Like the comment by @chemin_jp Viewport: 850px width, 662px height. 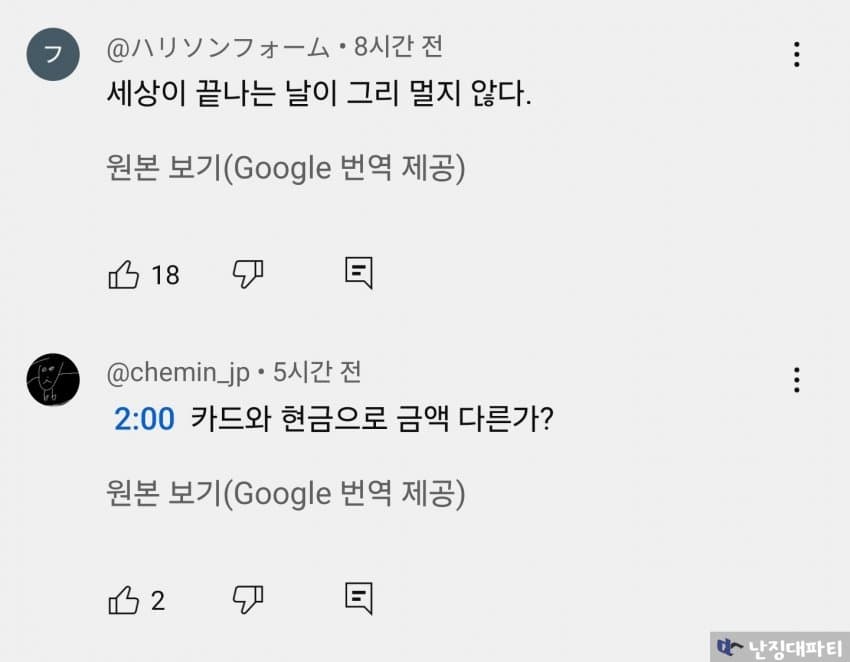coord(124,600)
